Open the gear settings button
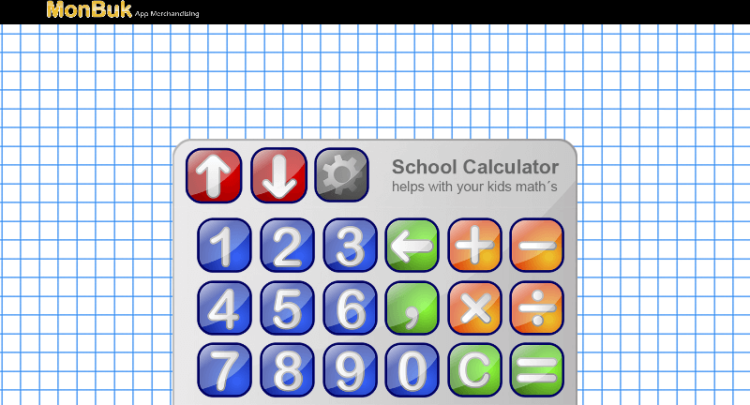 (x=342, y=176)
